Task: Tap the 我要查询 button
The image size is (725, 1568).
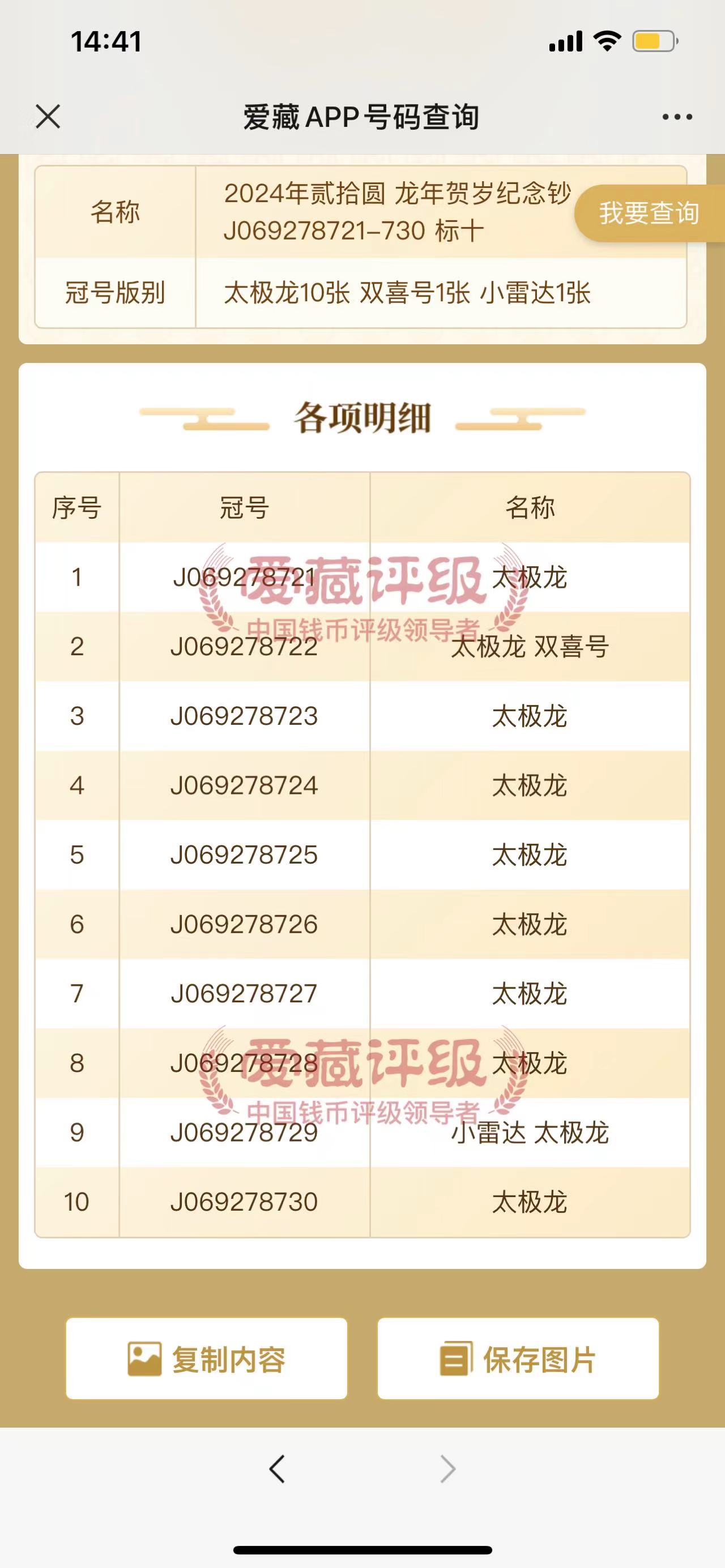Action: click(650, 213)
